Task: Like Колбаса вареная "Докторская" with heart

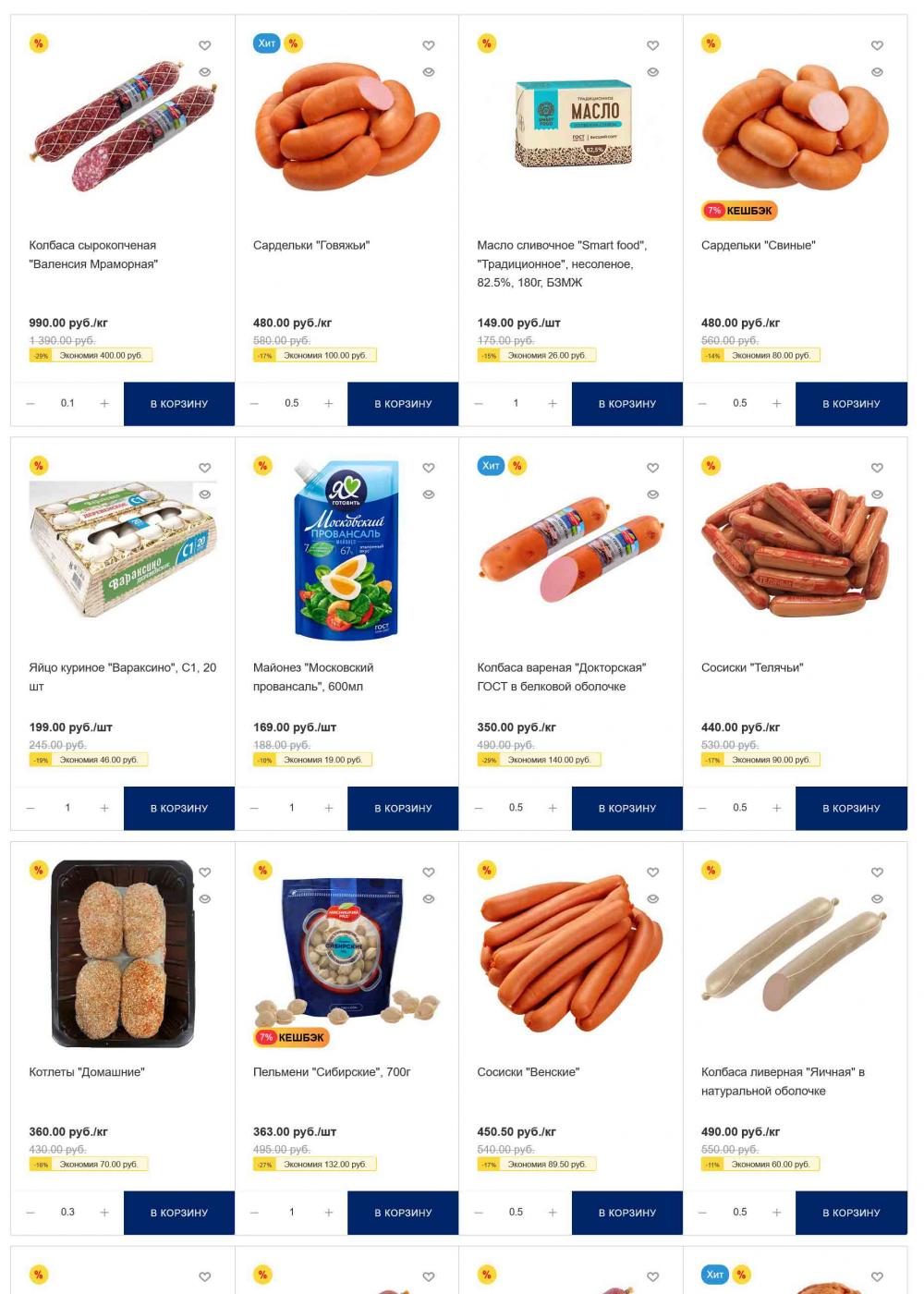Action: (652, 468)
